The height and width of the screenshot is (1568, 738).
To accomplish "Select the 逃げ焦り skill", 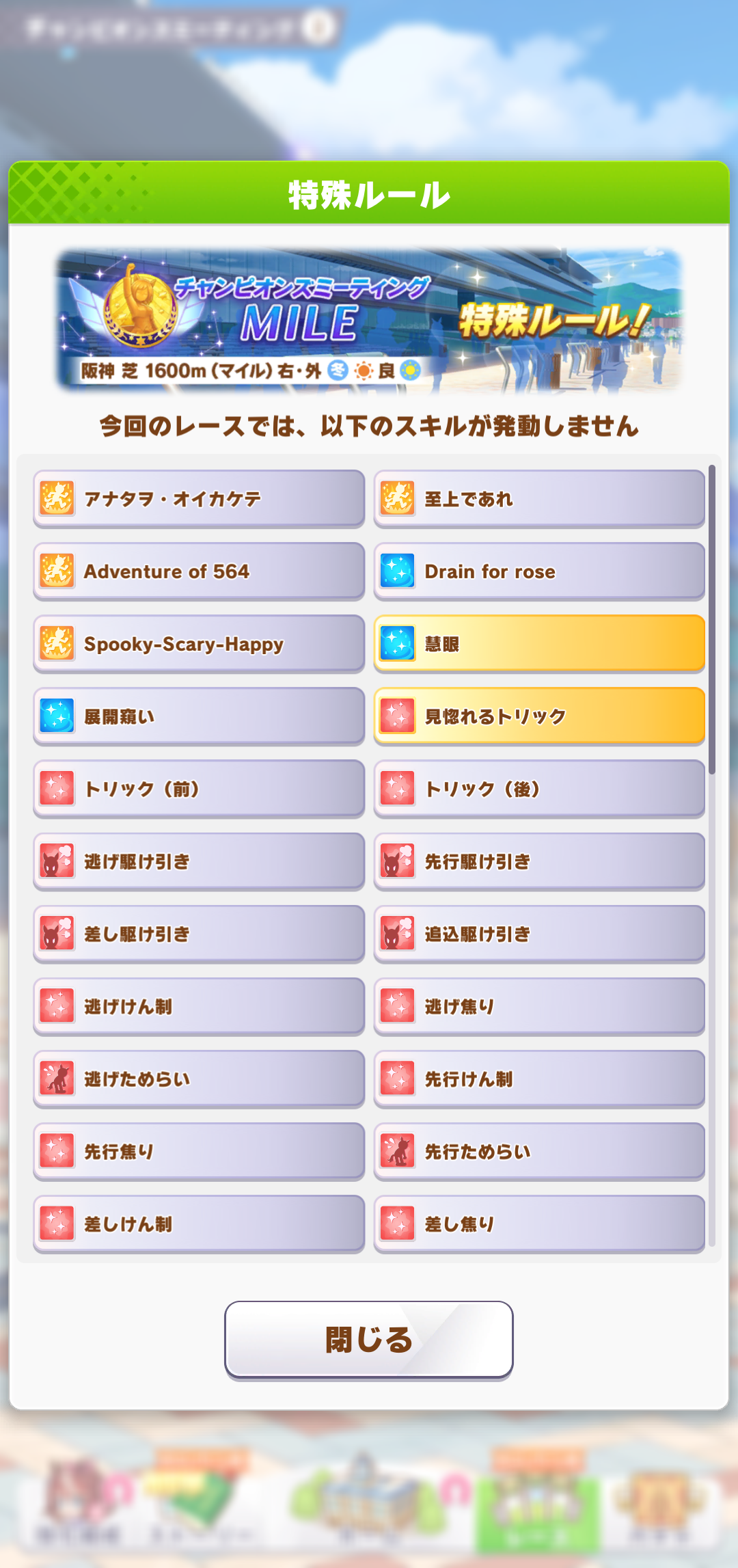I will point(539,1006).
